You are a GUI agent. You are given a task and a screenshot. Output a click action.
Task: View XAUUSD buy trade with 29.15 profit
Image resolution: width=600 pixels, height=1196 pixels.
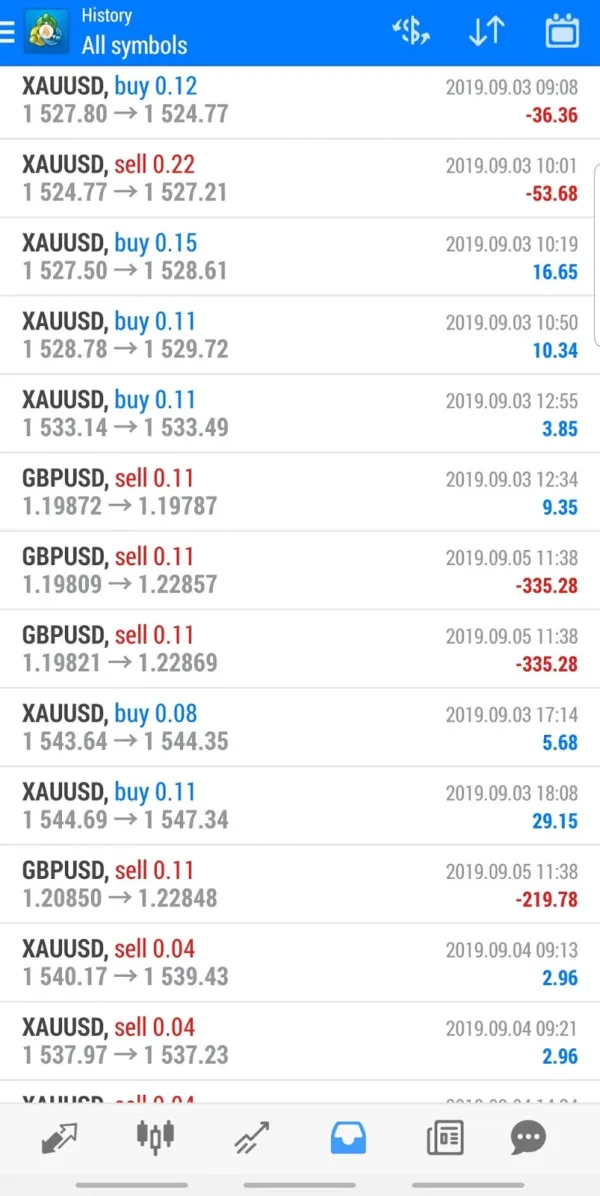300,806
